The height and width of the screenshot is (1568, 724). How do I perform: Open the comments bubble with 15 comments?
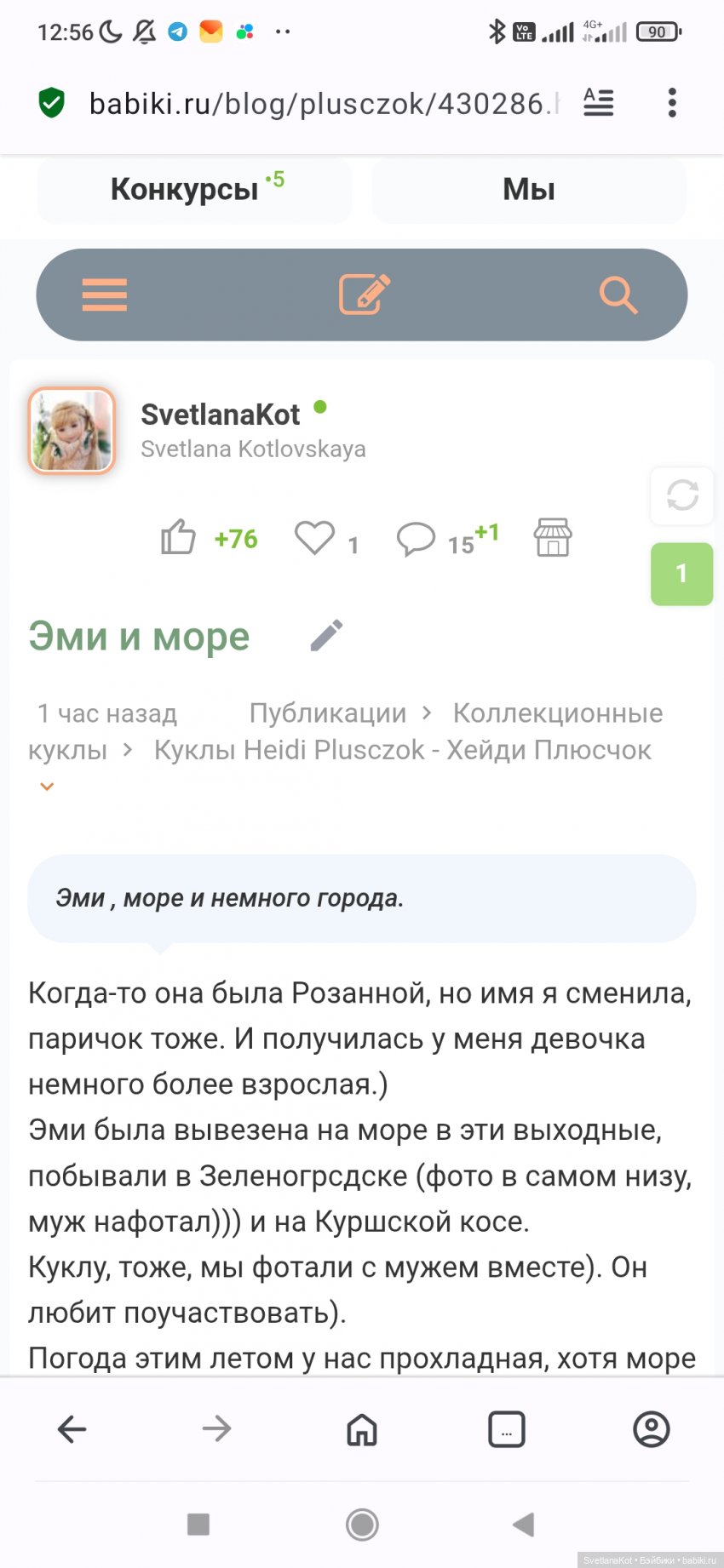tap(417, 539)
